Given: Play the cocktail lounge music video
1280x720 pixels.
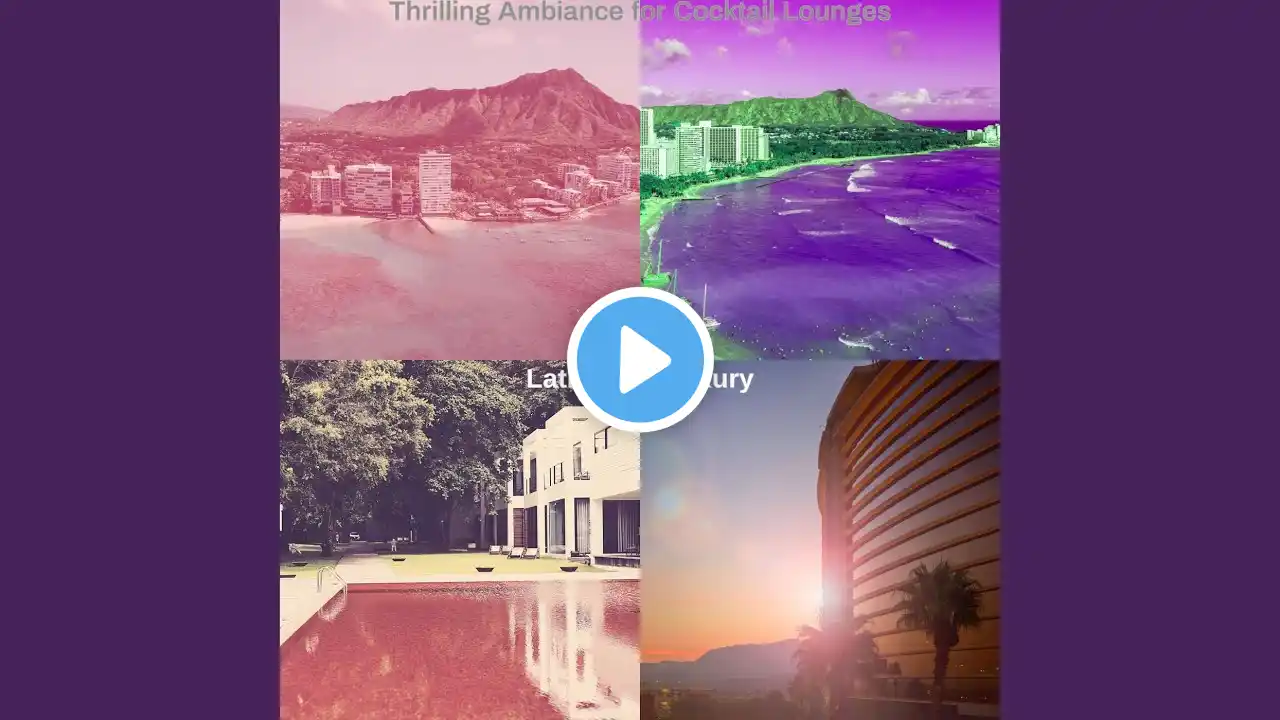Looking at the screenshot, I should [x=640, y=359].
